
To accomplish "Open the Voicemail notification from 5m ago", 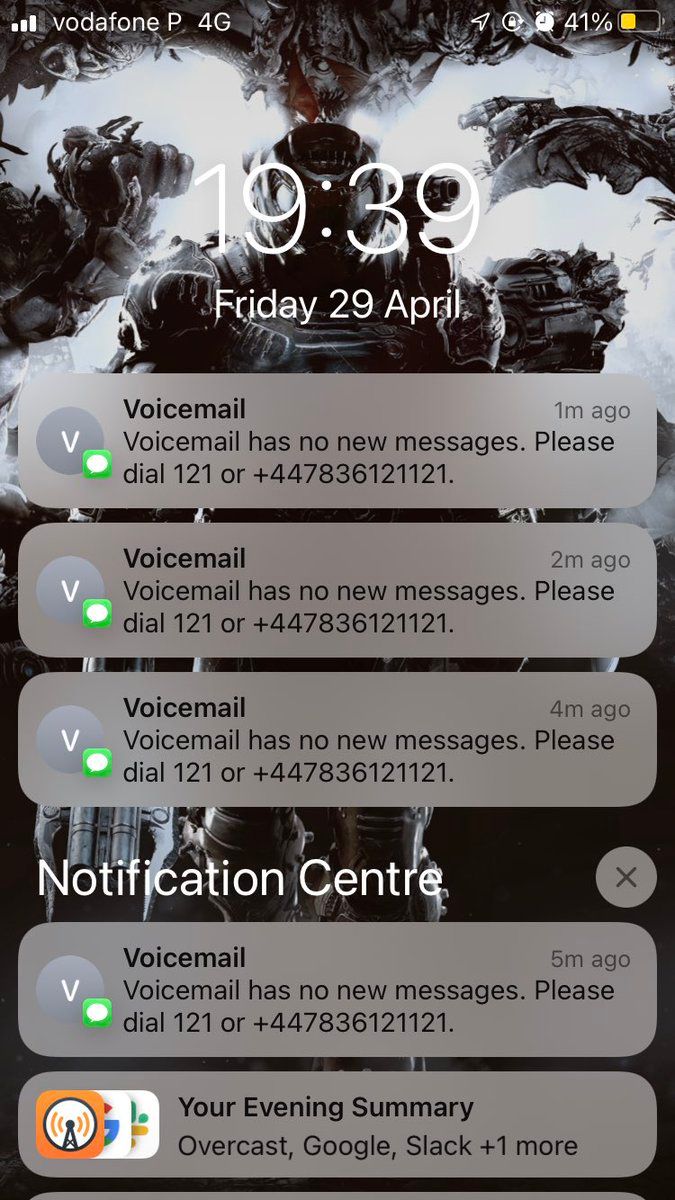I will tap(337, 989).
